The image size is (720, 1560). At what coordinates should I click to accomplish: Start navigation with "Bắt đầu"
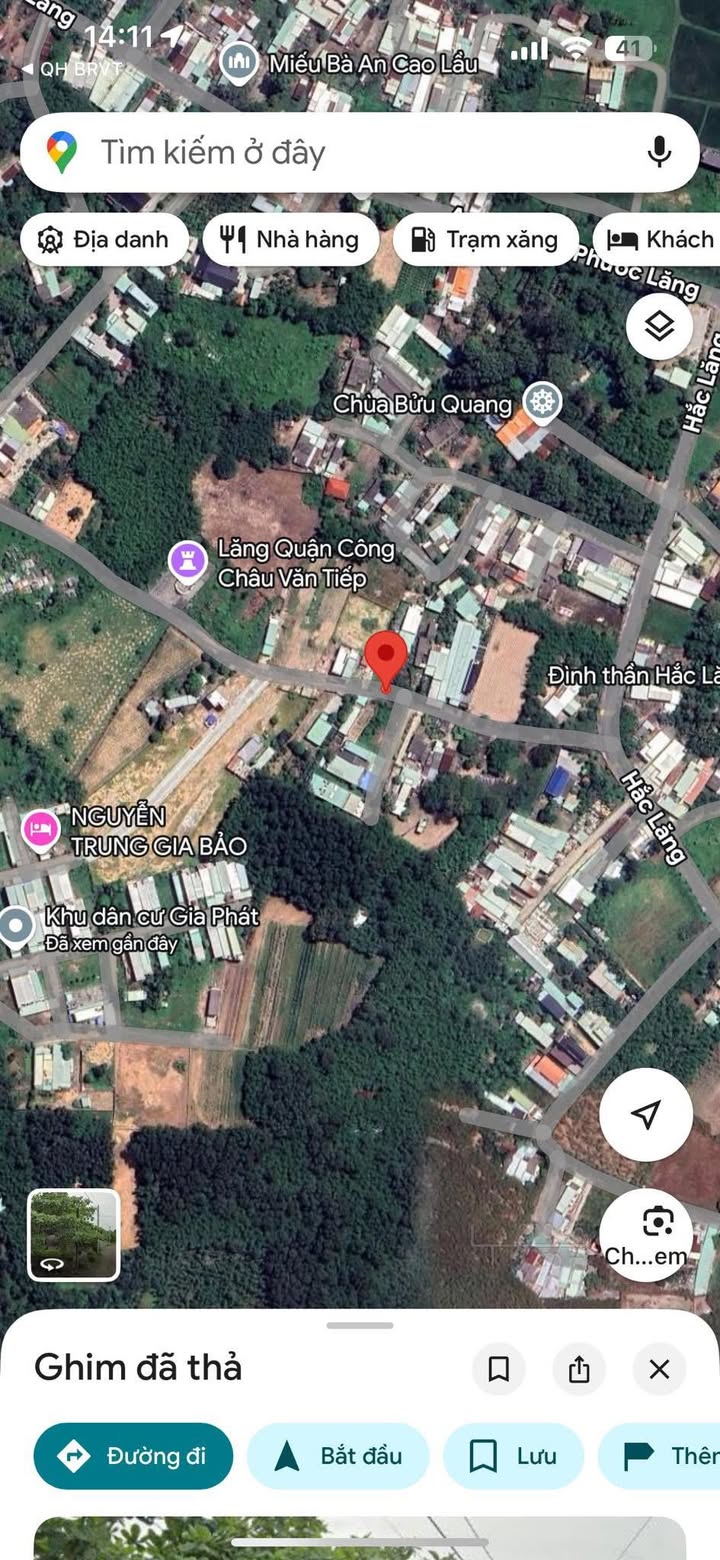[x=338, y=1456]
